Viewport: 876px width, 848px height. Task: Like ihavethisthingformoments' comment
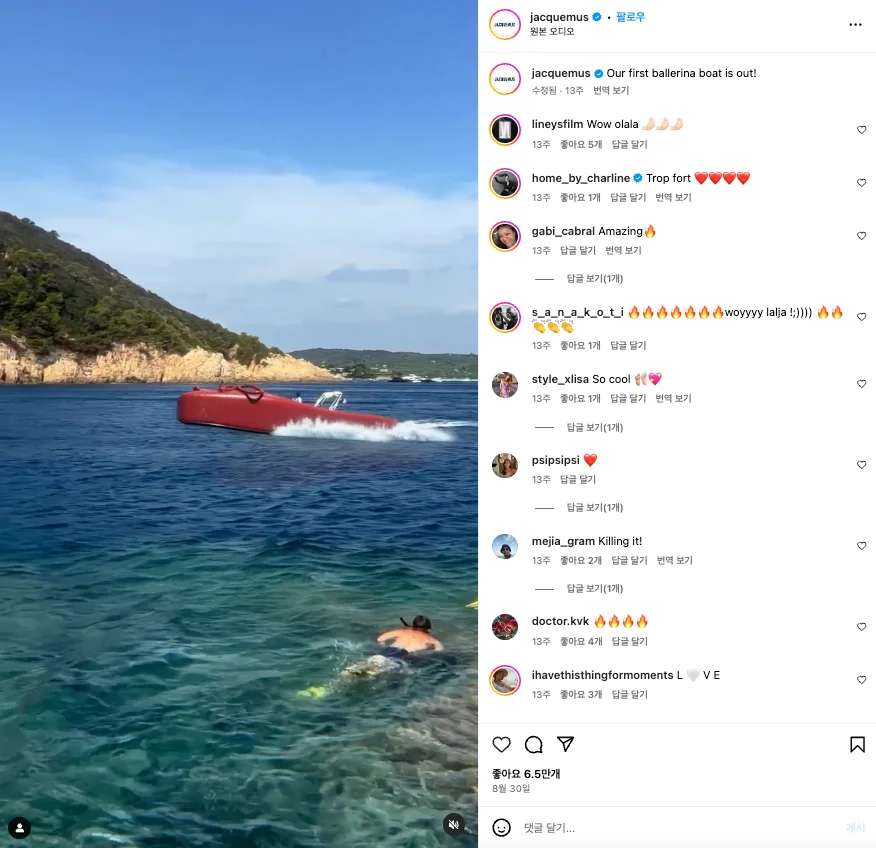tap(861, 680)
